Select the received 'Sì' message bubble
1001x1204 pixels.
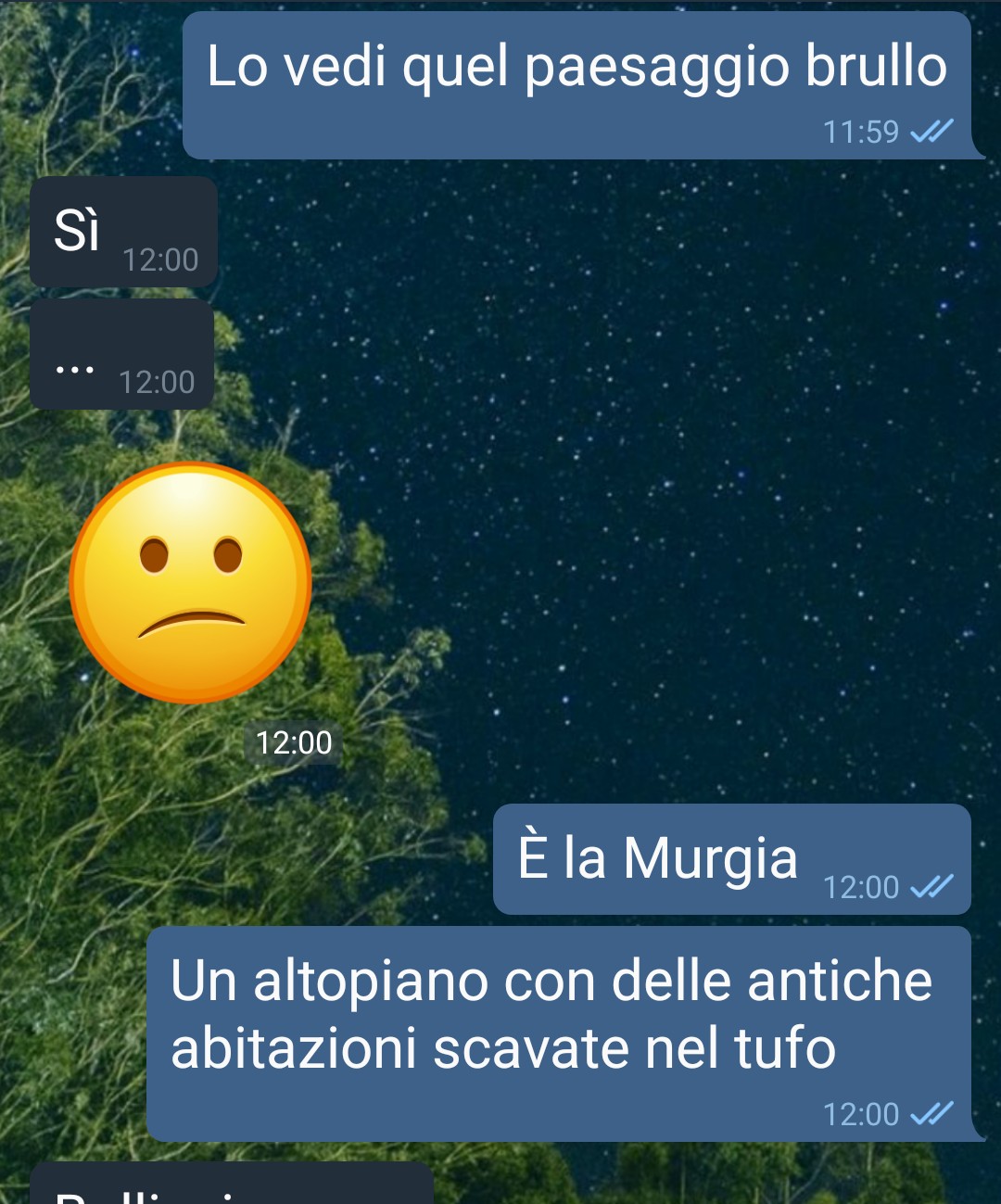pos(123,232)
